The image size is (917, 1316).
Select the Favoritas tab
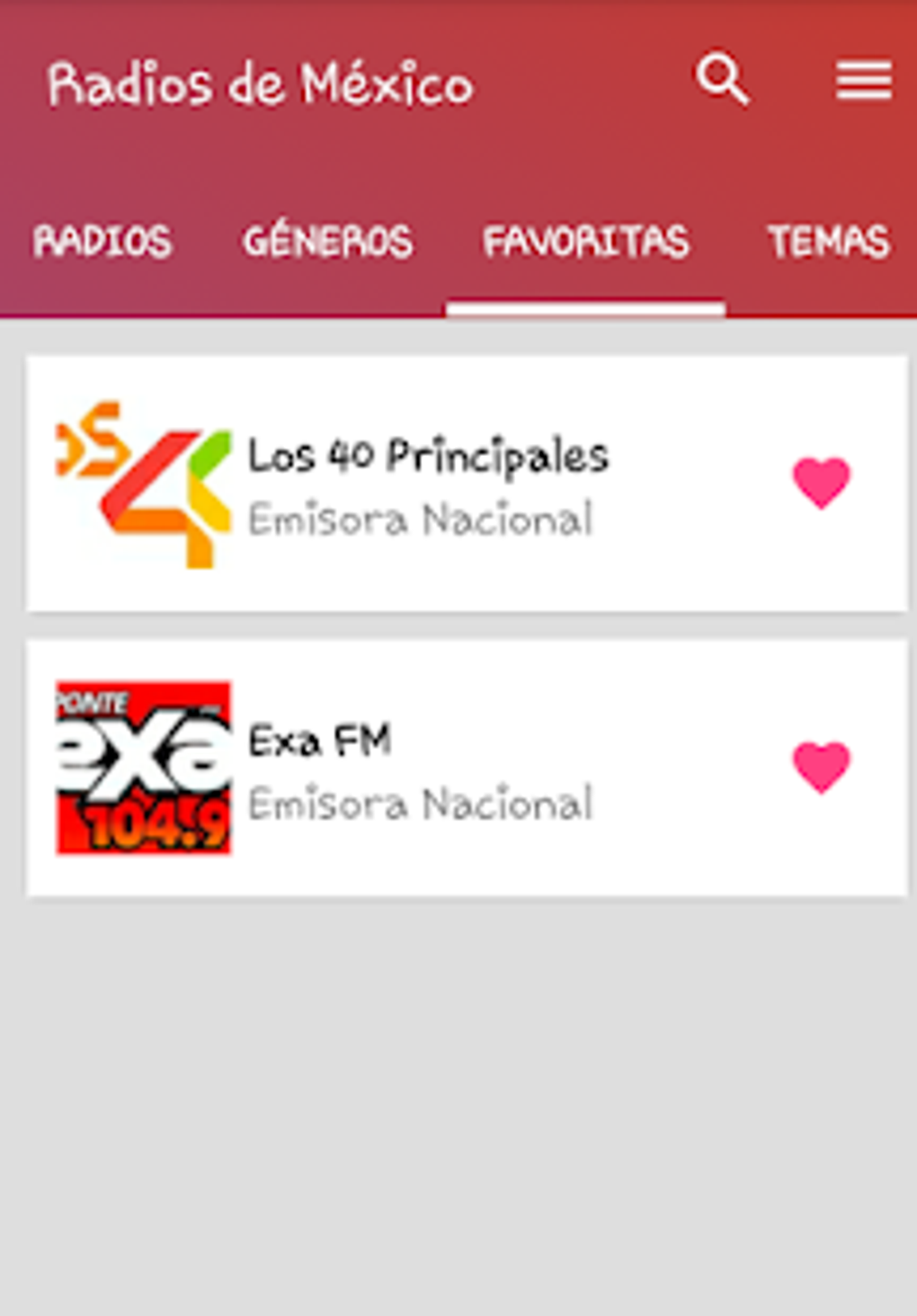pyautogui.click(x=586, y=242)
